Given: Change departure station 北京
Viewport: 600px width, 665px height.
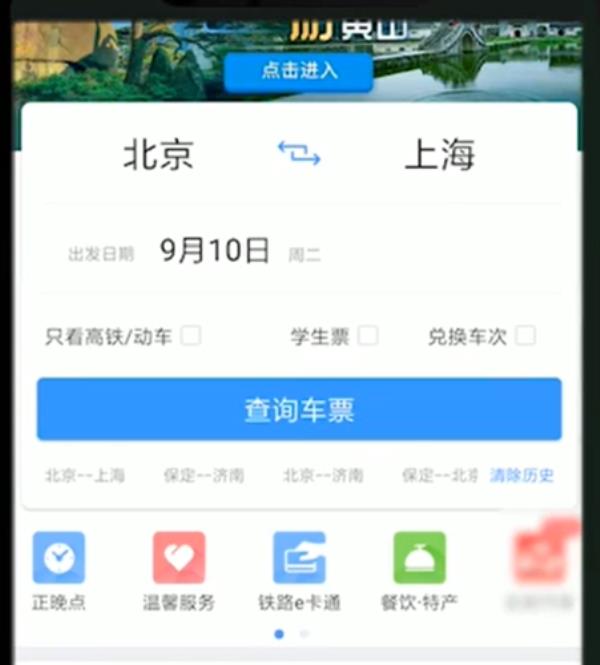Looking at the screenshot, I should tap(158, 155).
